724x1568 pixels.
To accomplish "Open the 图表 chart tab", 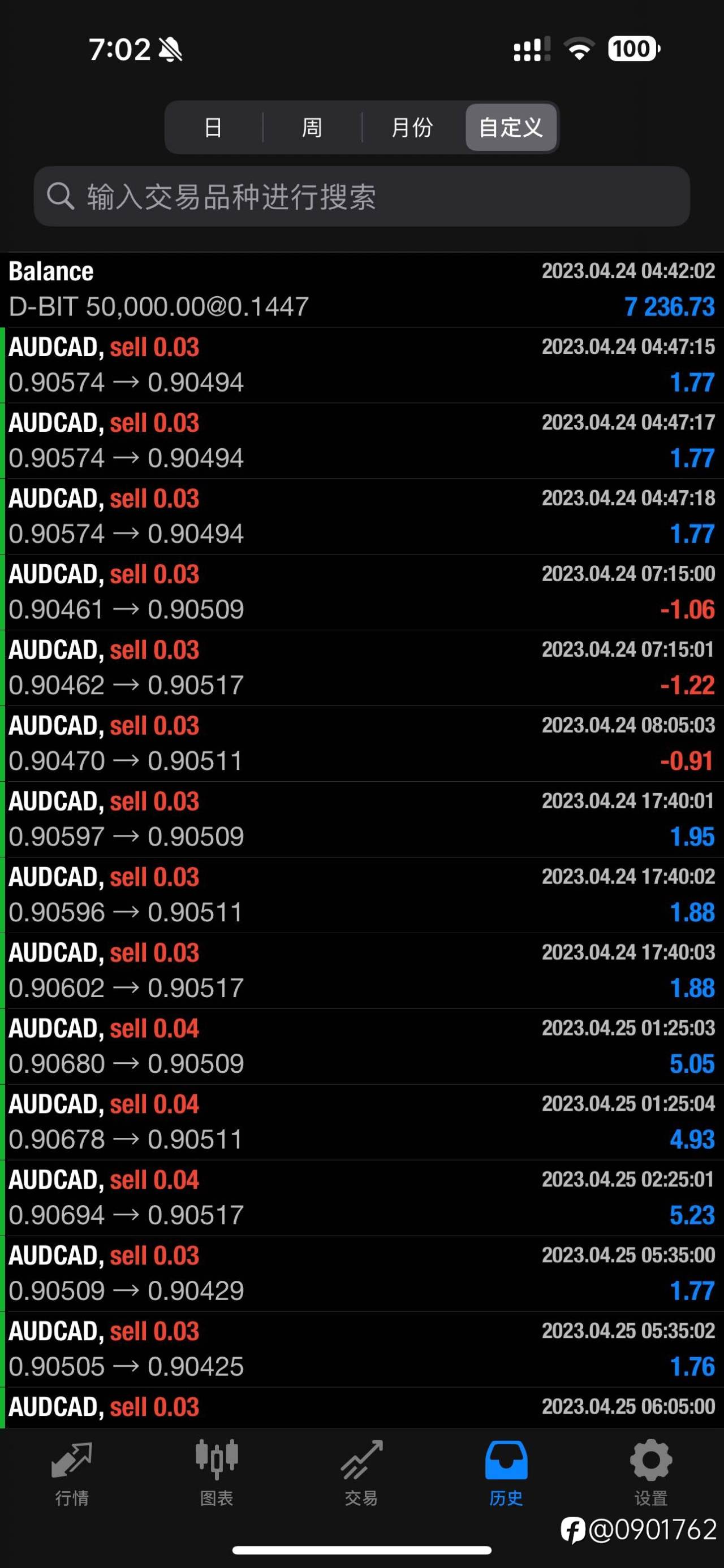I will pos(217,1473).
